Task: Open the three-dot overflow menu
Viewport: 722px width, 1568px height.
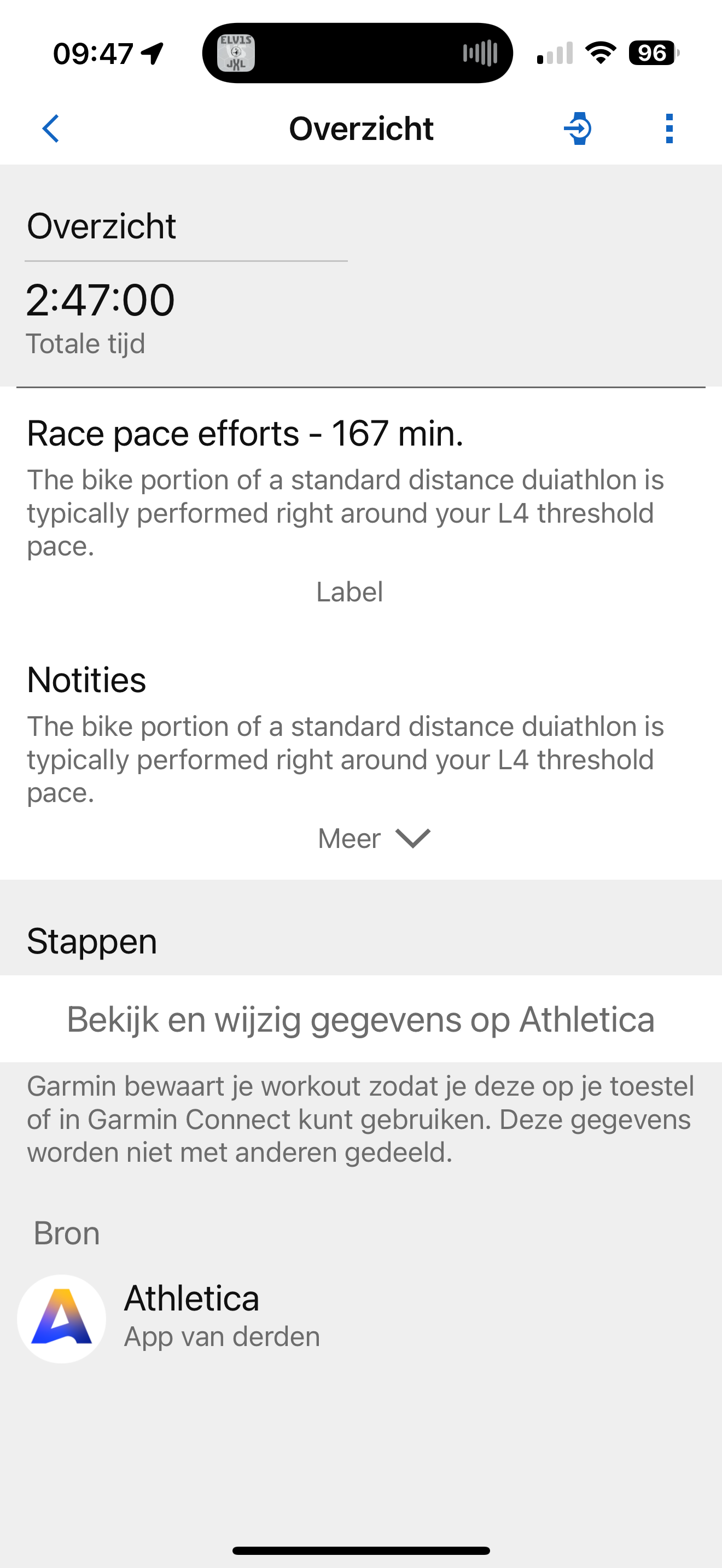Action: point(669,128)
